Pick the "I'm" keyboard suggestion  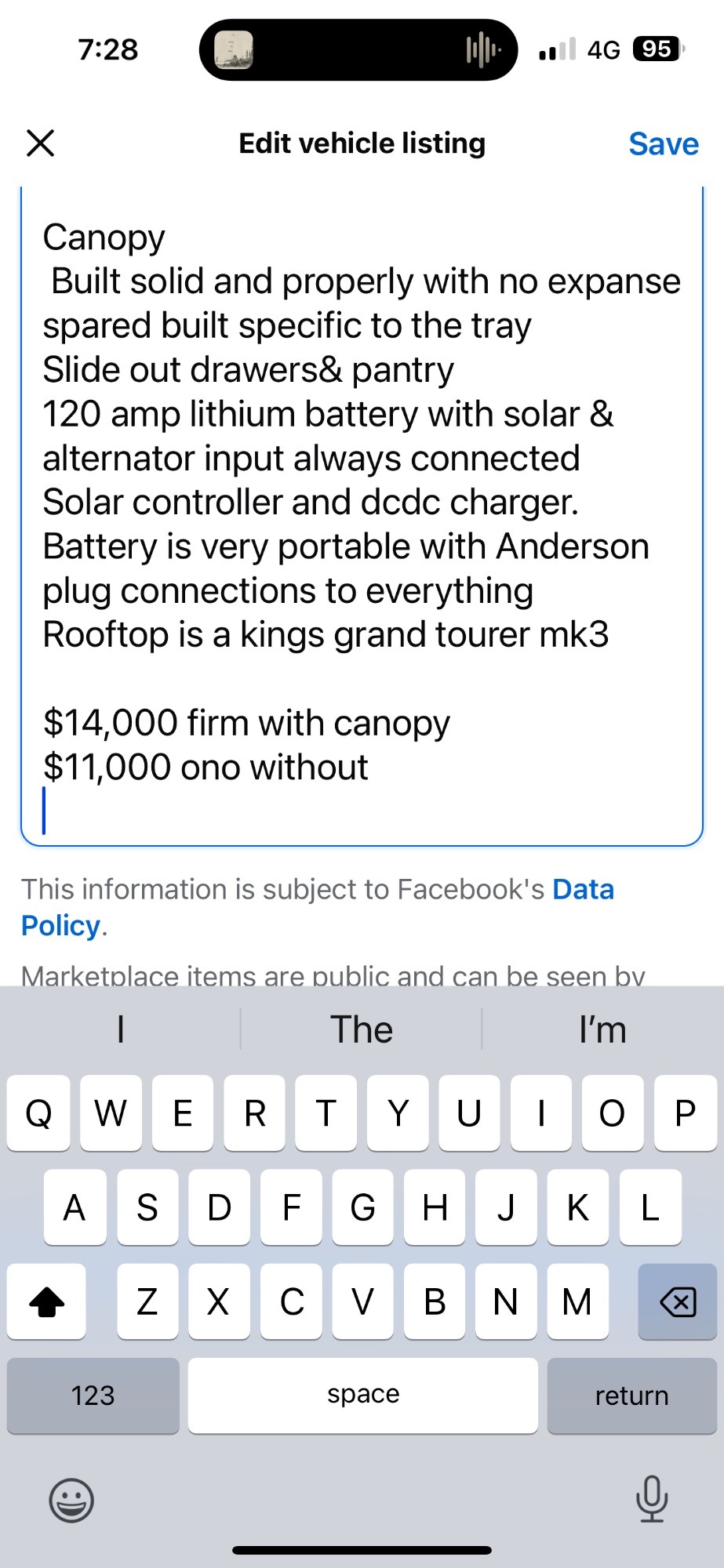[x=602, y=1029]
